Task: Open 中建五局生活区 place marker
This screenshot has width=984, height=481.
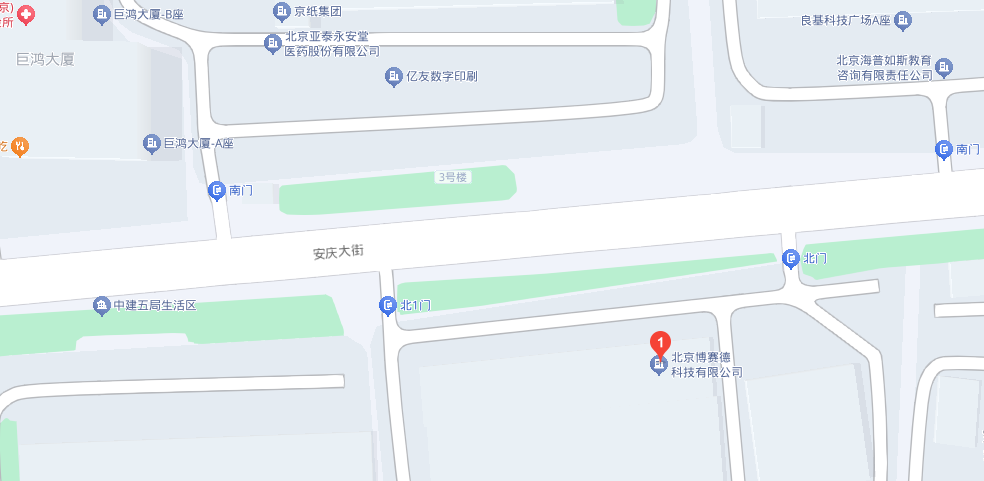Action: pos(101,305)
